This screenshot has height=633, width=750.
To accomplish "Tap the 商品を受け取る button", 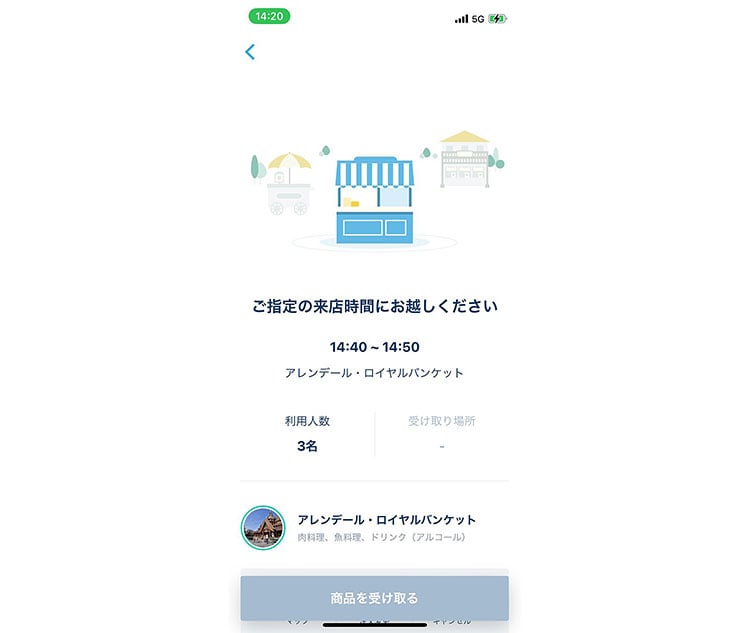I will point(374,598).
